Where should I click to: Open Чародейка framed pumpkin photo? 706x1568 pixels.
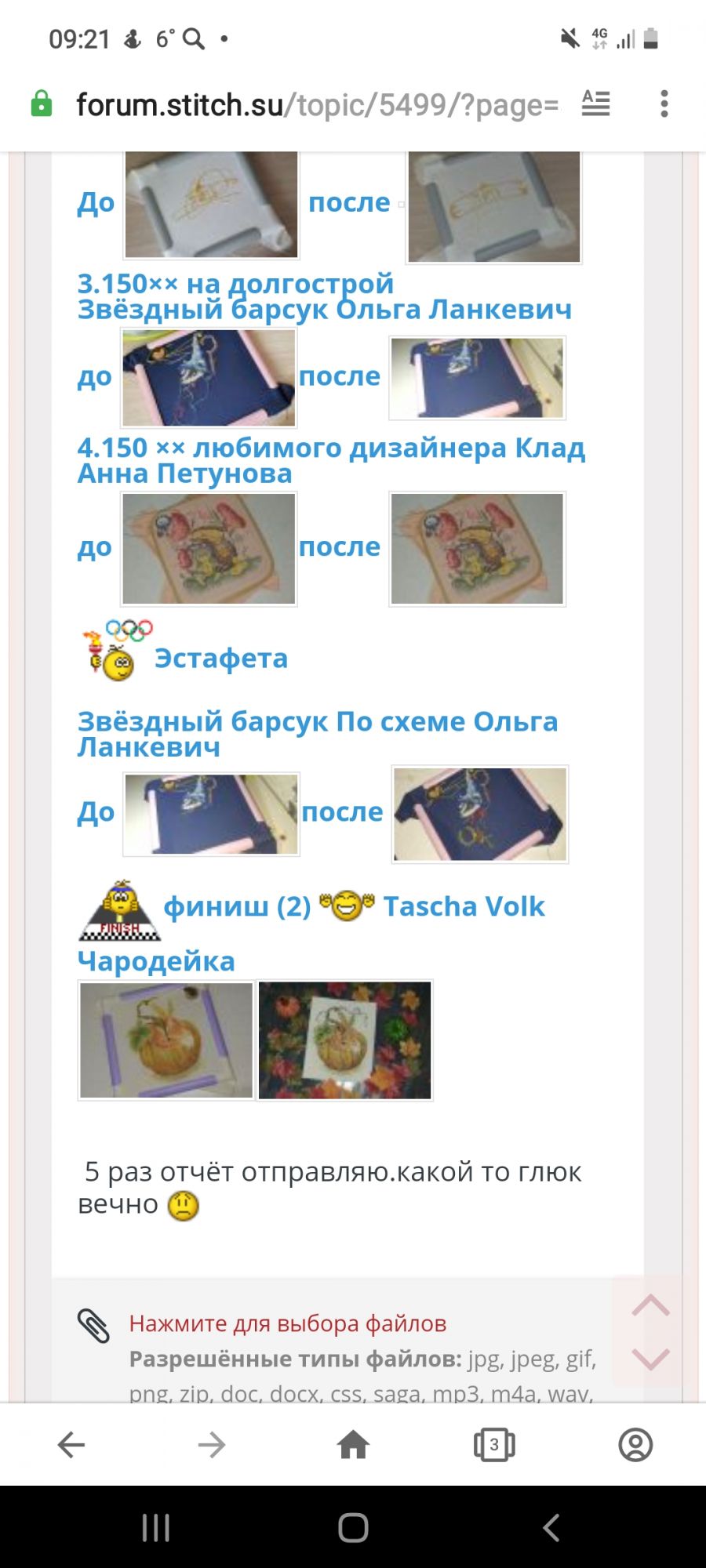[166, 1040]
